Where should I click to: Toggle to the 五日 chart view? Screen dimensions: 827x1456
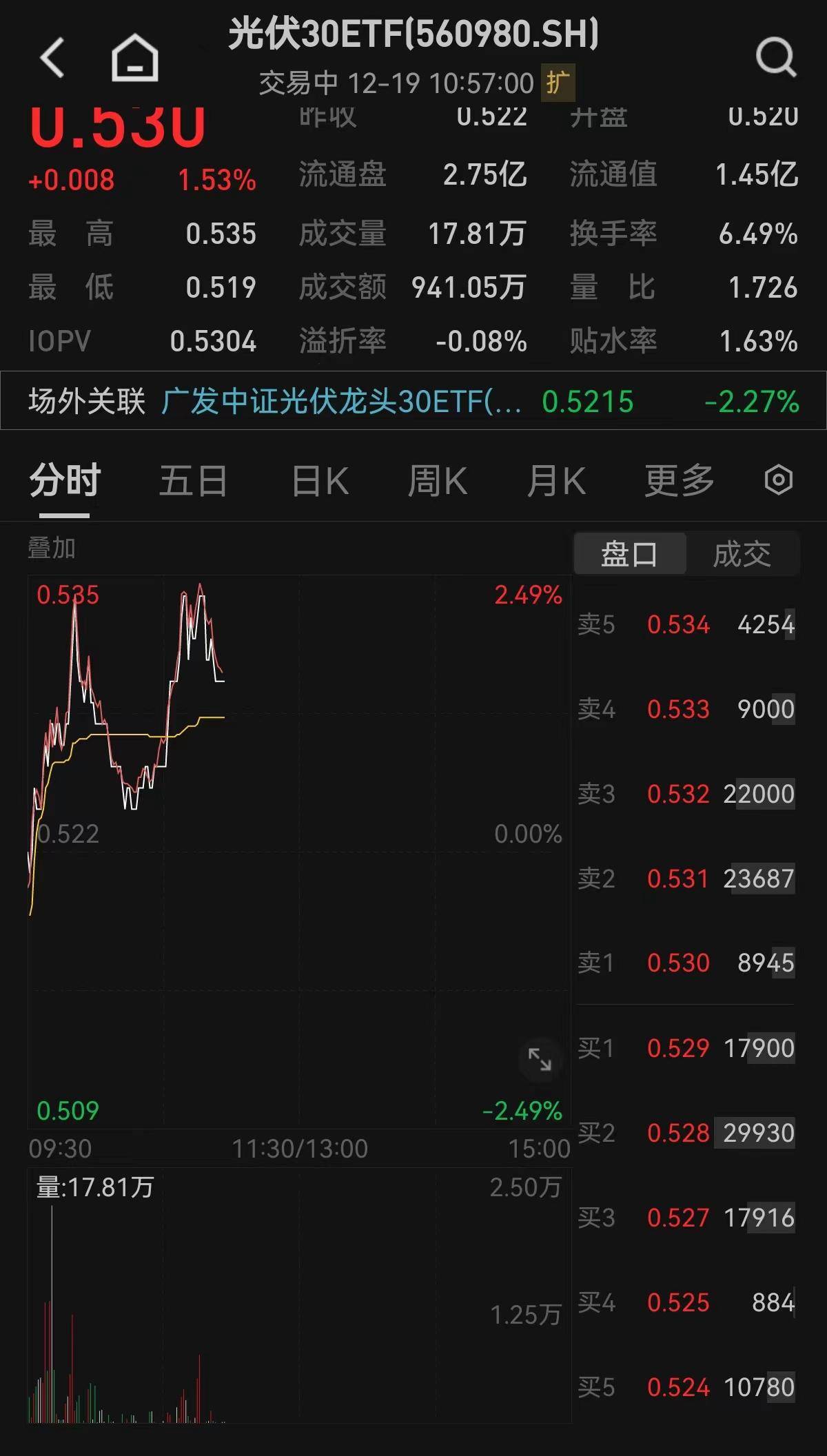point(194,482)
